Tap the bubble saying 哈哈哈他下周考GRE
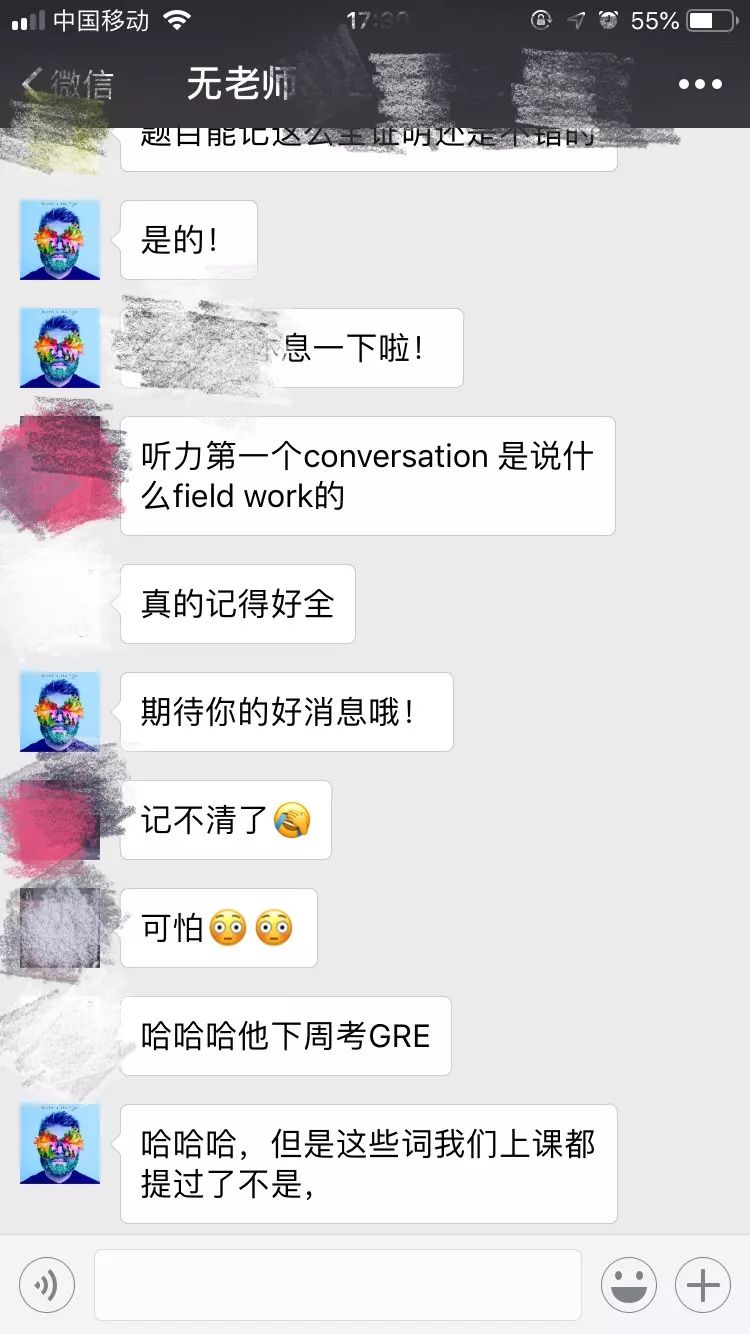750x1334 pixels. [x=286, y=1037]
